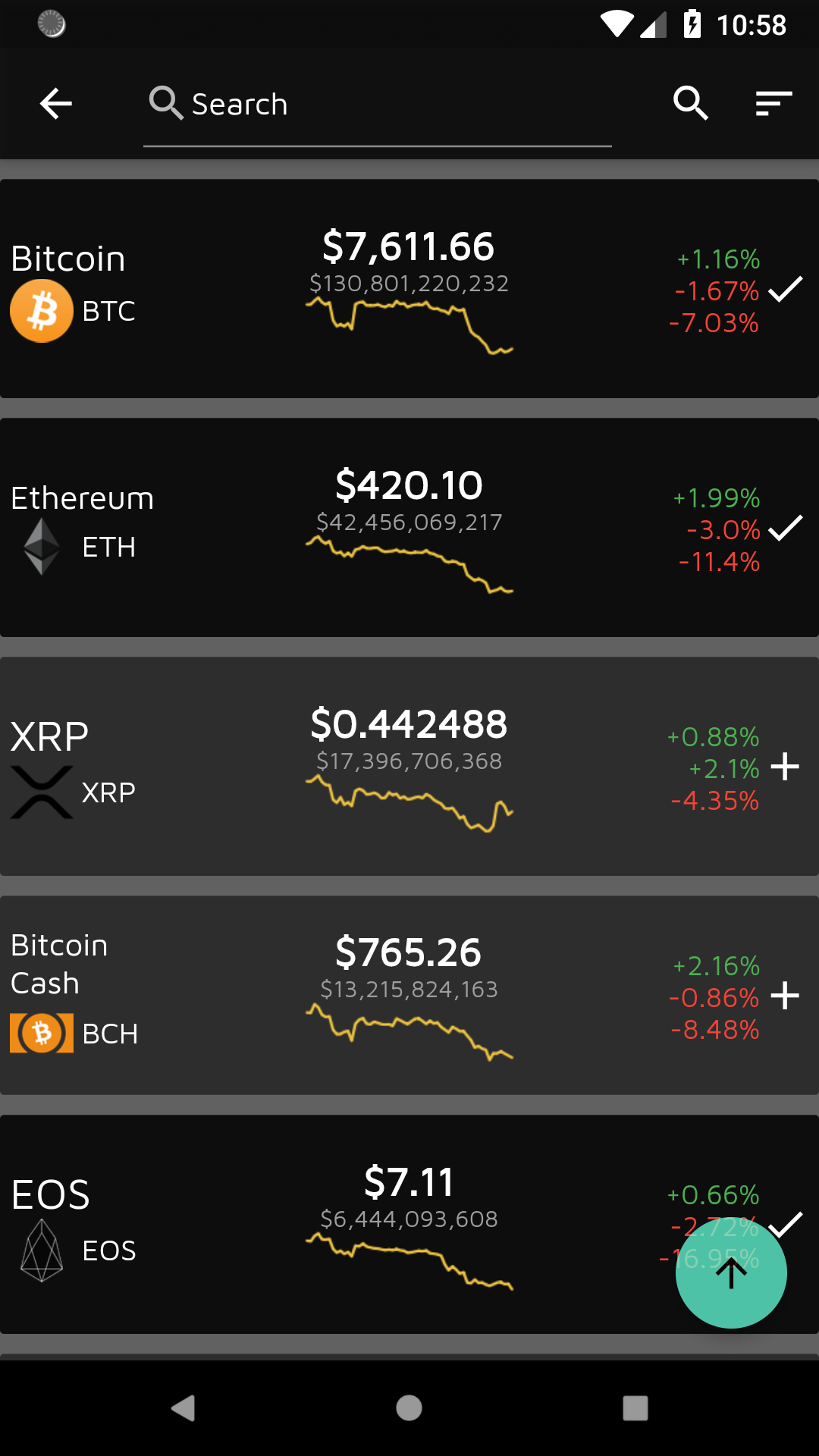The width and height of the screenshot is (819, 1456).
Task: Add Bitcoin Cash with plus icon
Action: [785, 996]
